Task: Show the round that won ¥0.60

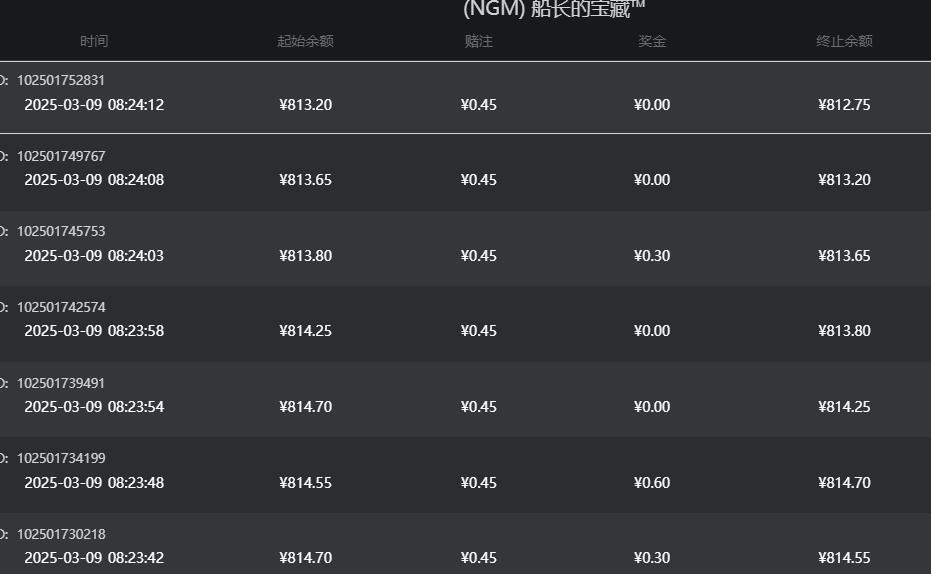Action: point(465,475)
